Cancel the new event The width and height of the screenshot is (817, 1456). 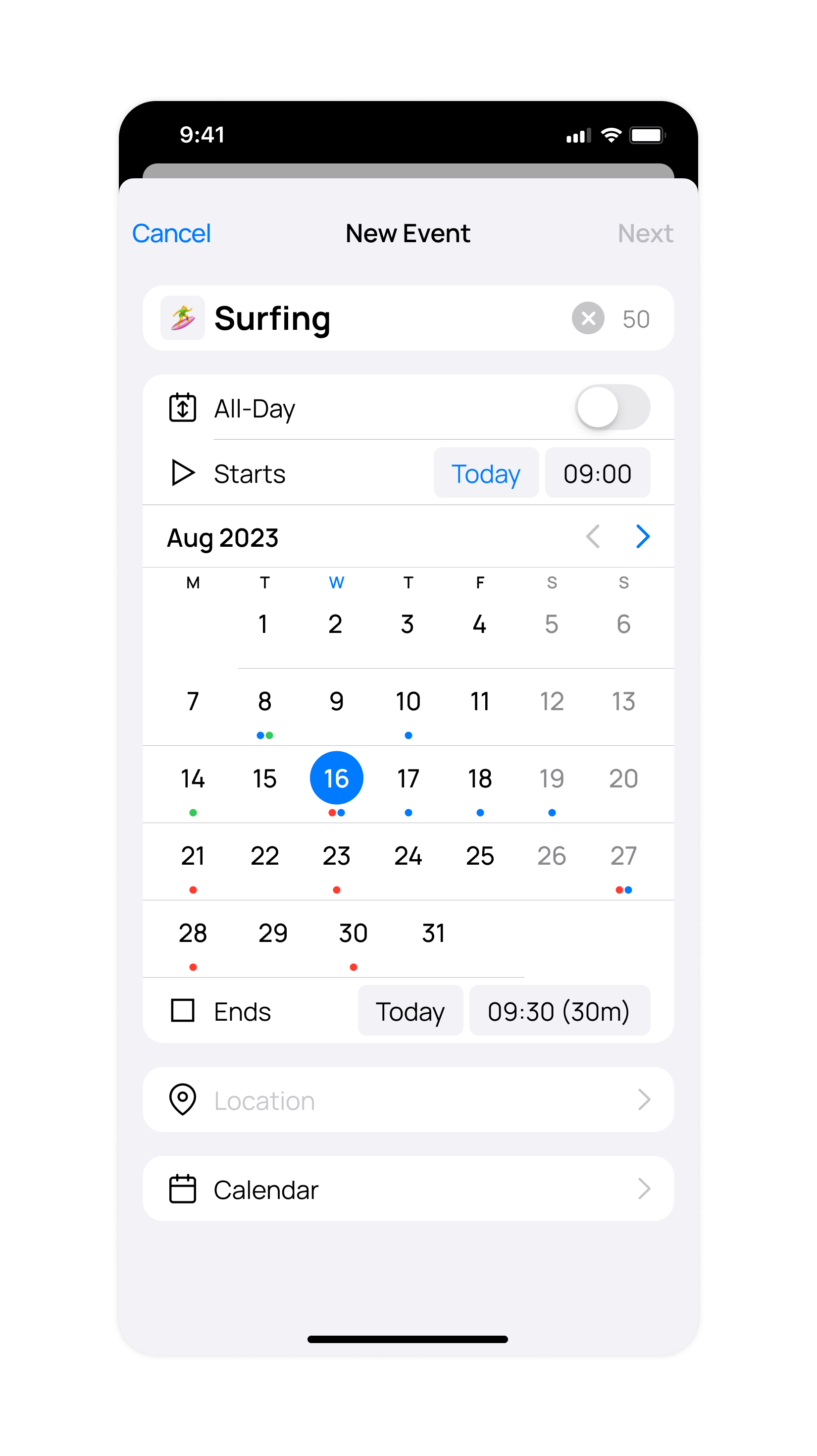[171, 233]
